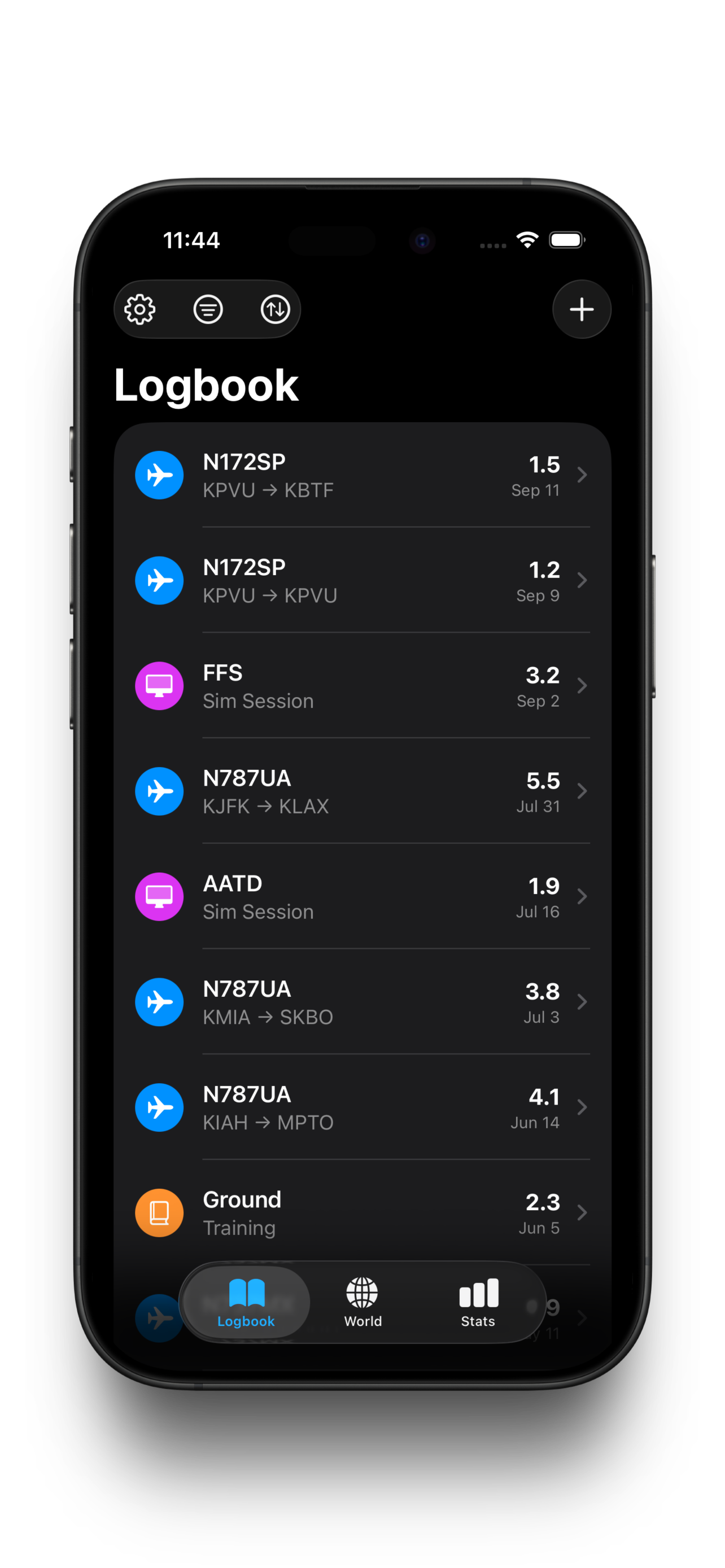This screenshot has height=1568, width=725.
Task: Click the Wi-Fi indicator in the status bar
Action: pos(527,240)
